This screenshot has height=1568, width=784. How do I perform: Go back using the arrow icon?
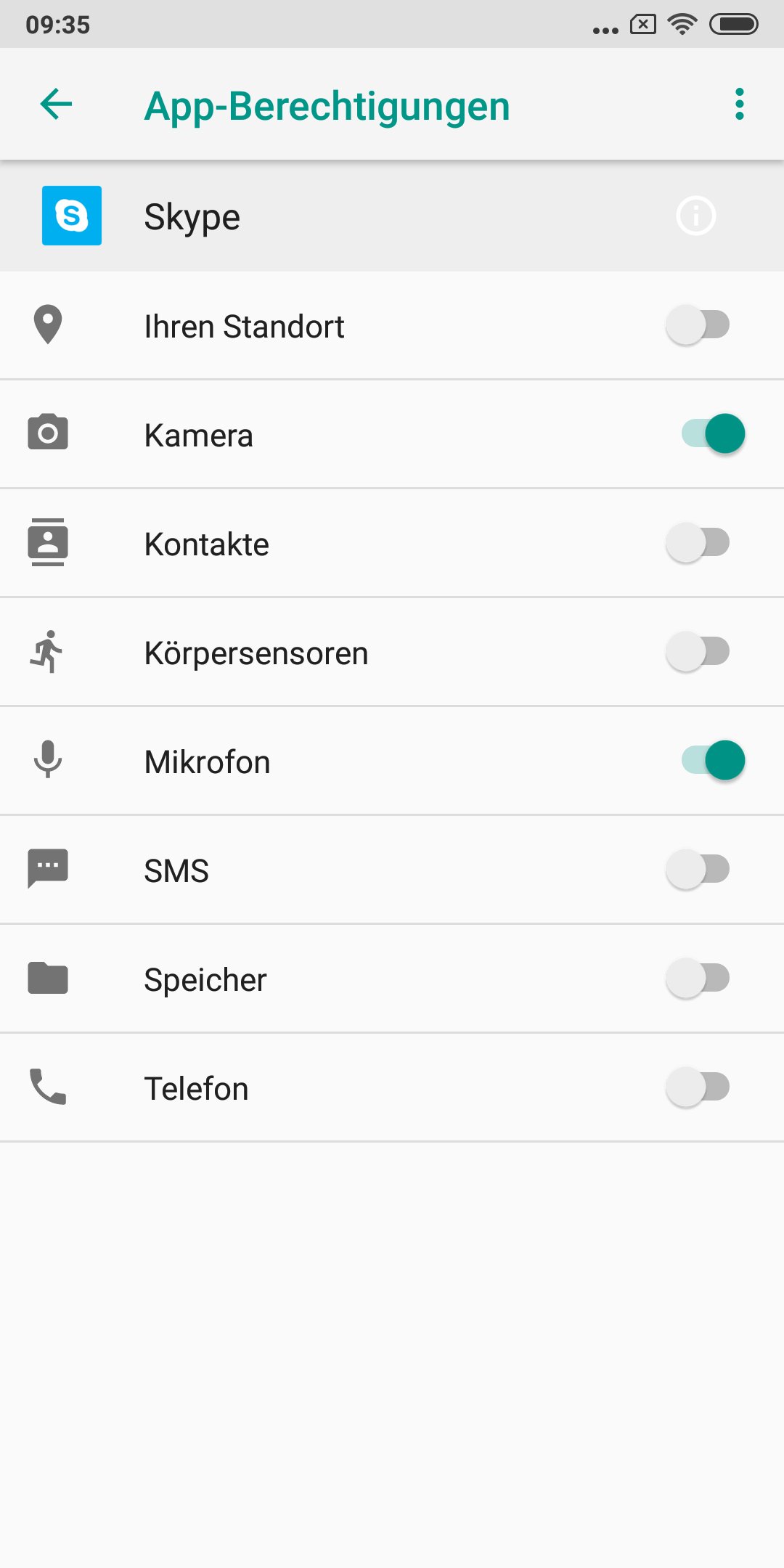pyautogui.click(x=56, y=105)
